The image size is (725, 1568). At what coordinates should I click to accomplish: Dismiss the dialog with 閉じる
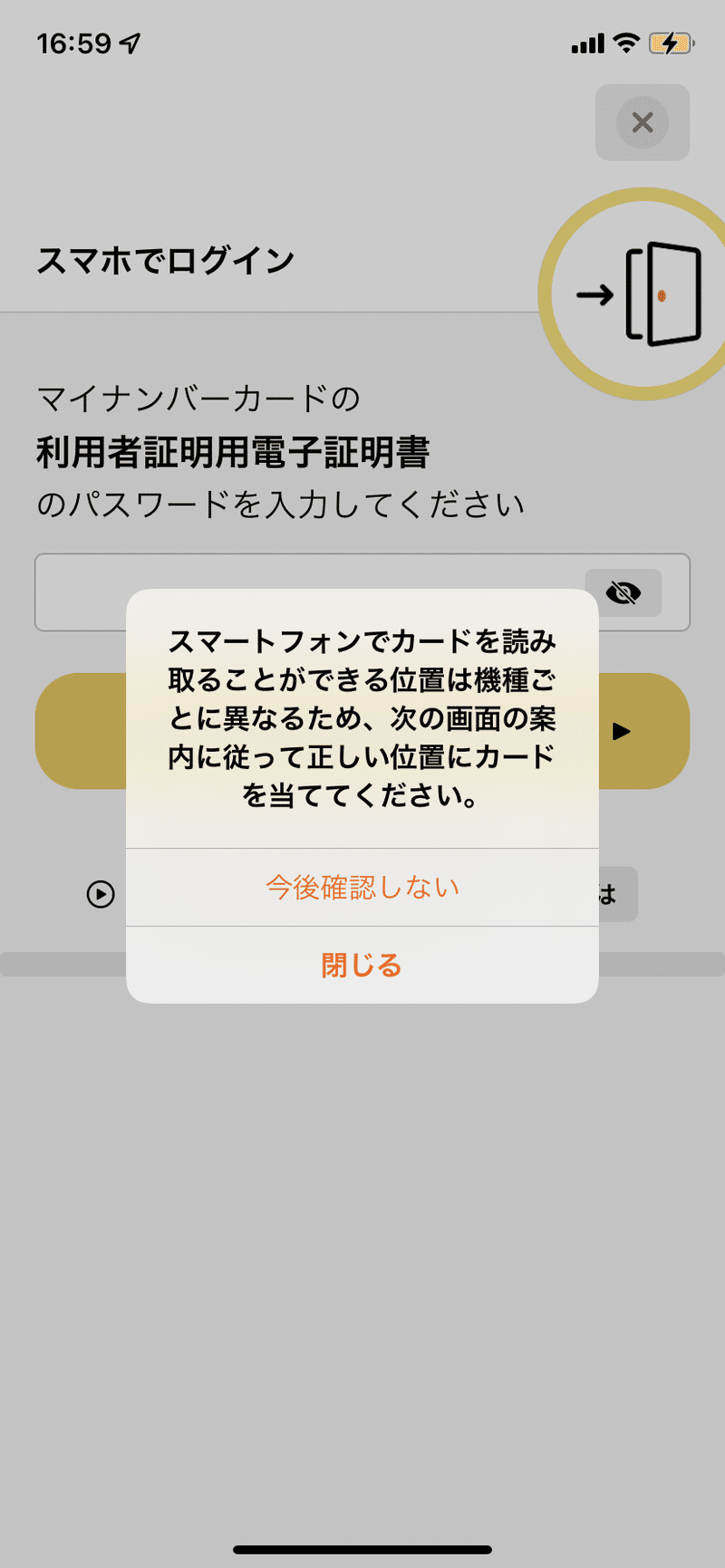[362, 965]
